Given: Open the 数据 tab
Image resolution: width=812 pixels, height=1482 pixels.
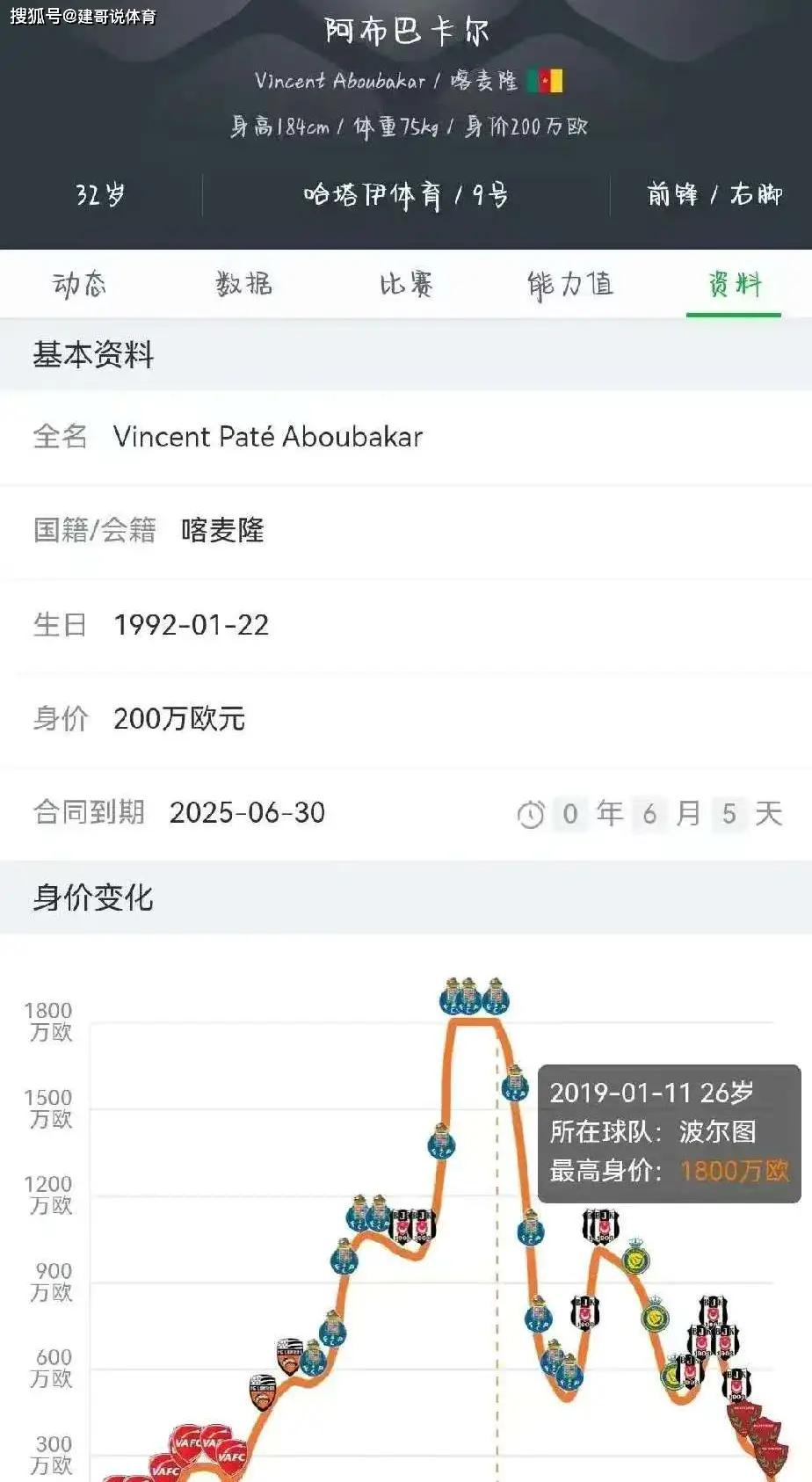Looking at the screenshot, I should click(x=243, y=284).
